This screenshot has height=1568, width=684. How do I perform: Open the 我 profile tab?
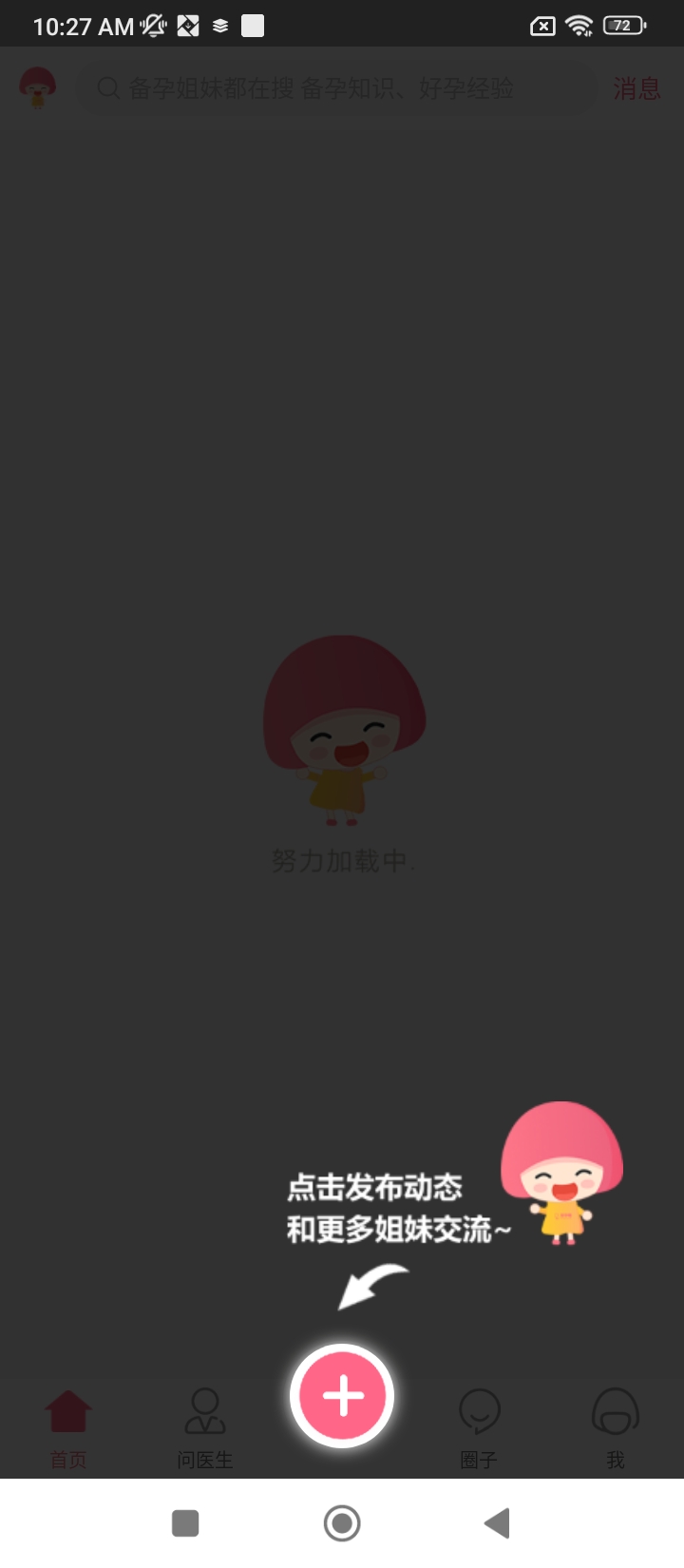point(616,1427)
